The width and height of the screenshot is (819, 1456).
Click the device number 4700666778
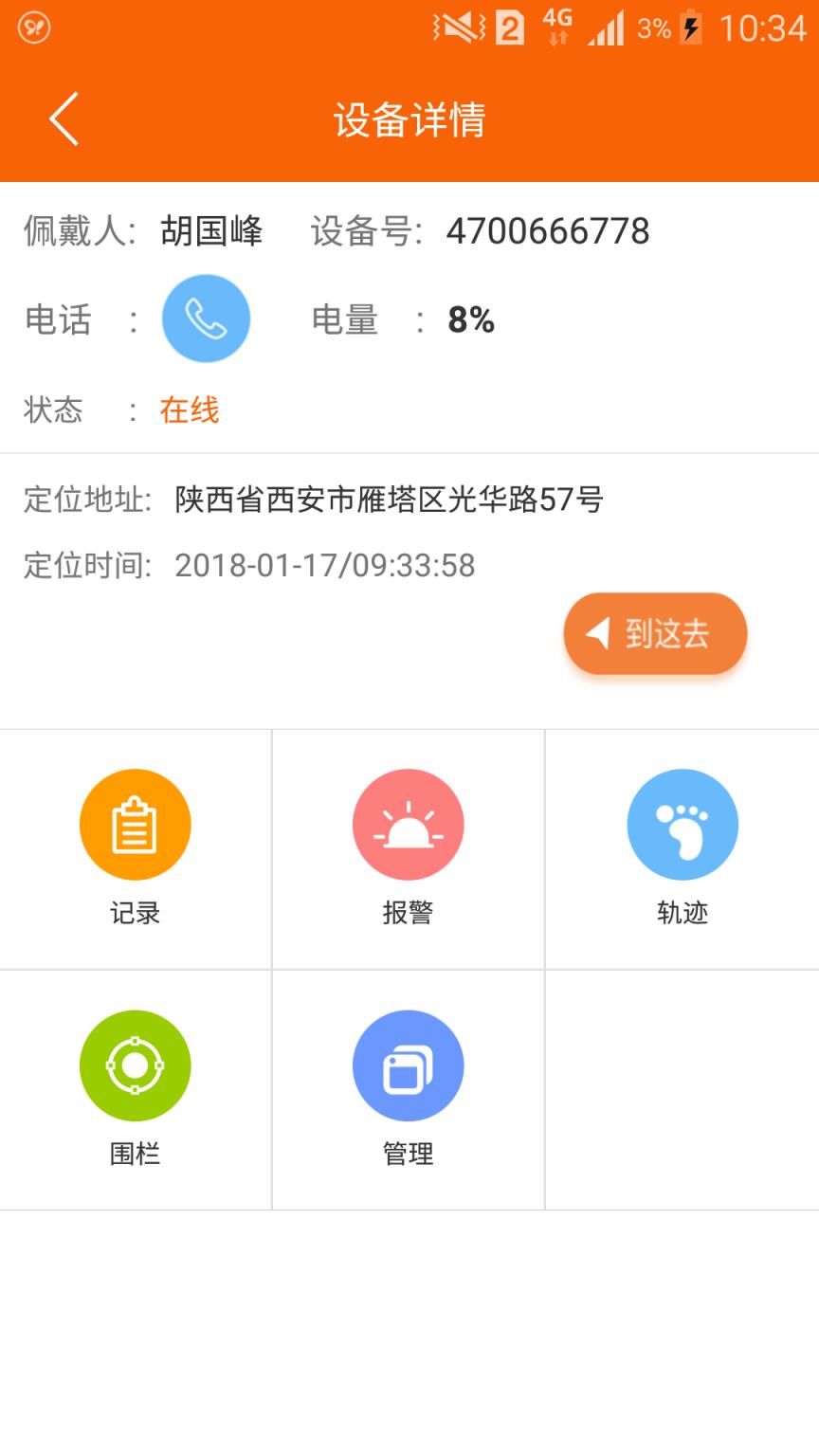click(x=548, y=230)
